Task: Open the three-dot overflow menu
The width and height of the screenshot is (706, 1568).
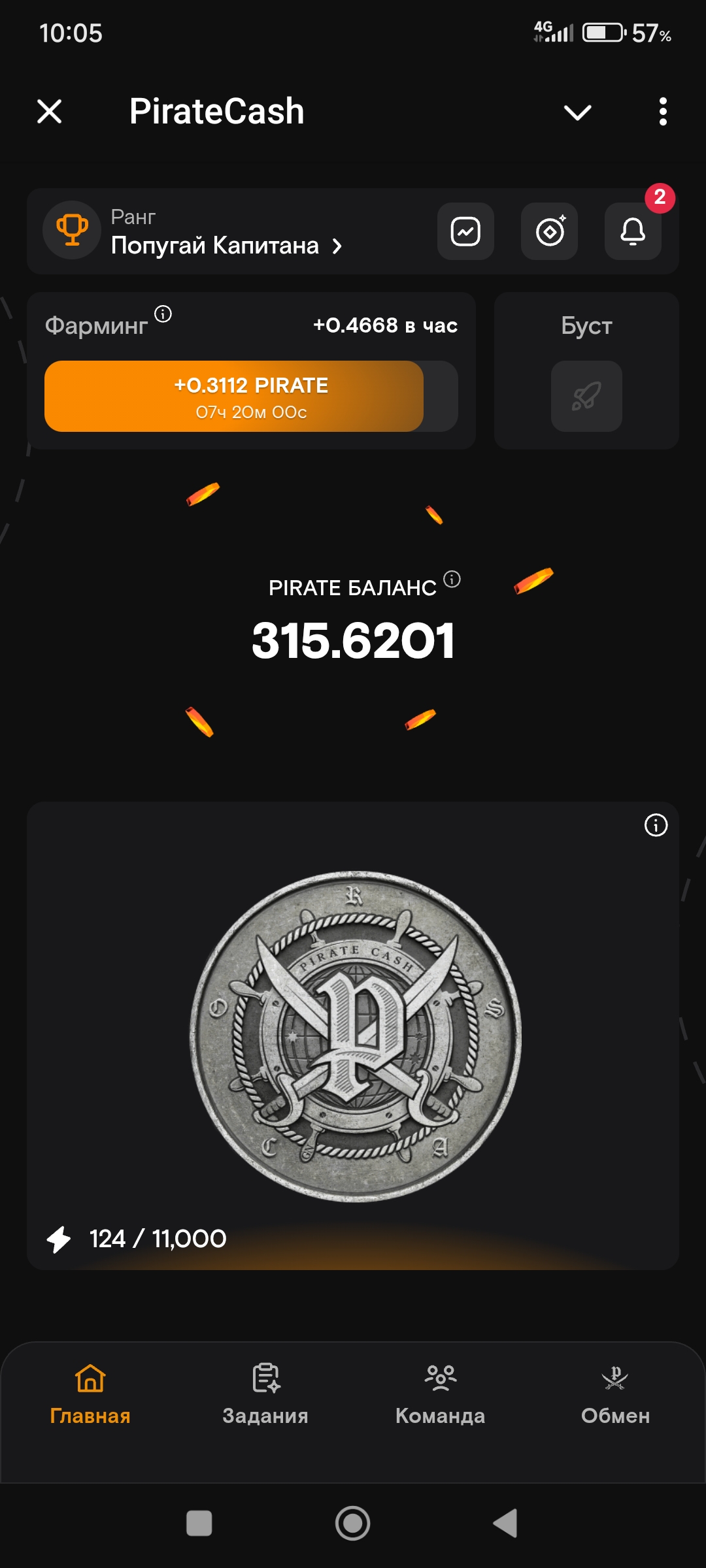Action: [x=663, y=112]
